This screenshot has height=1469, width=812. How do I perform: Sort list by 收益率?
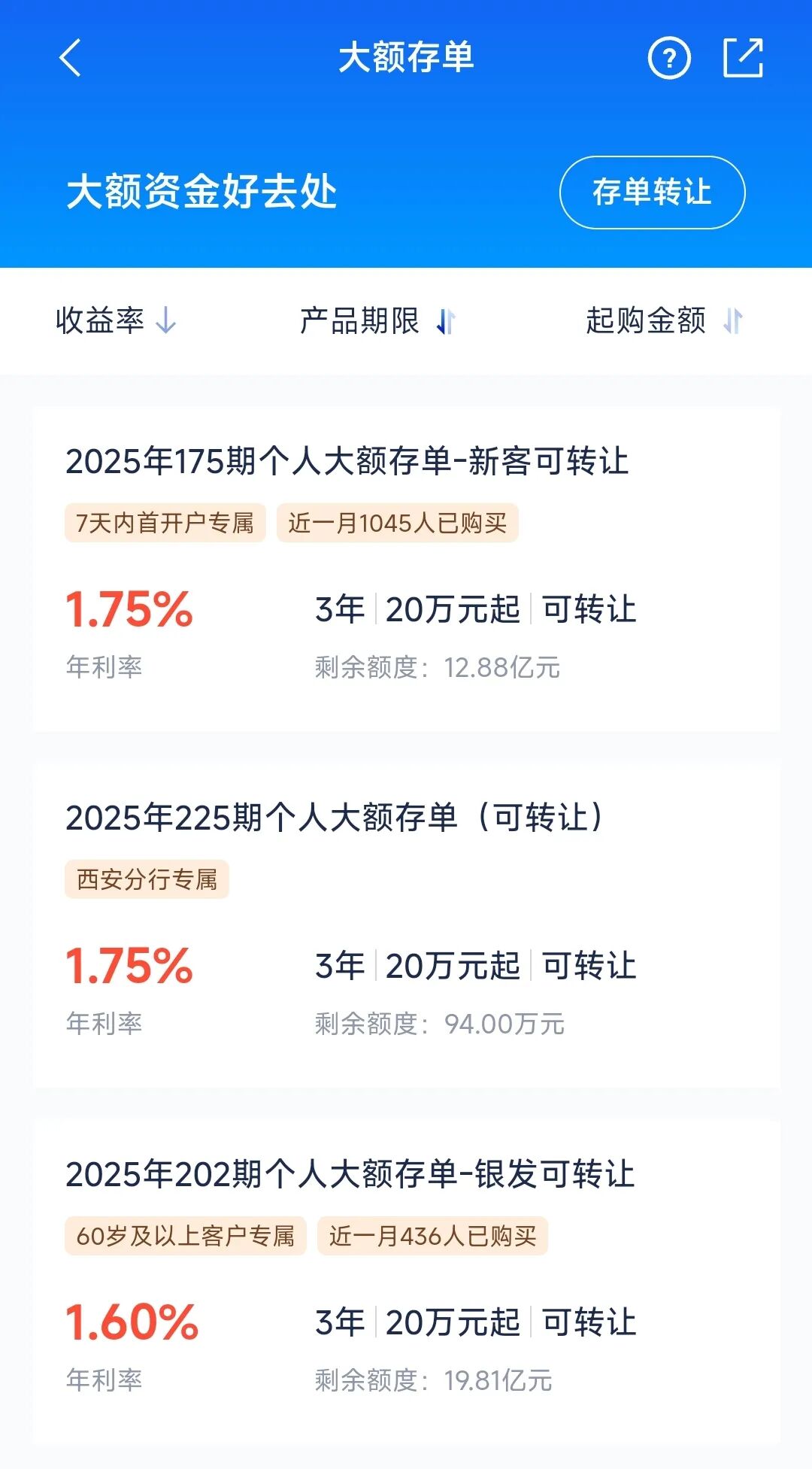pyautogui.click(x=115, y=321)
